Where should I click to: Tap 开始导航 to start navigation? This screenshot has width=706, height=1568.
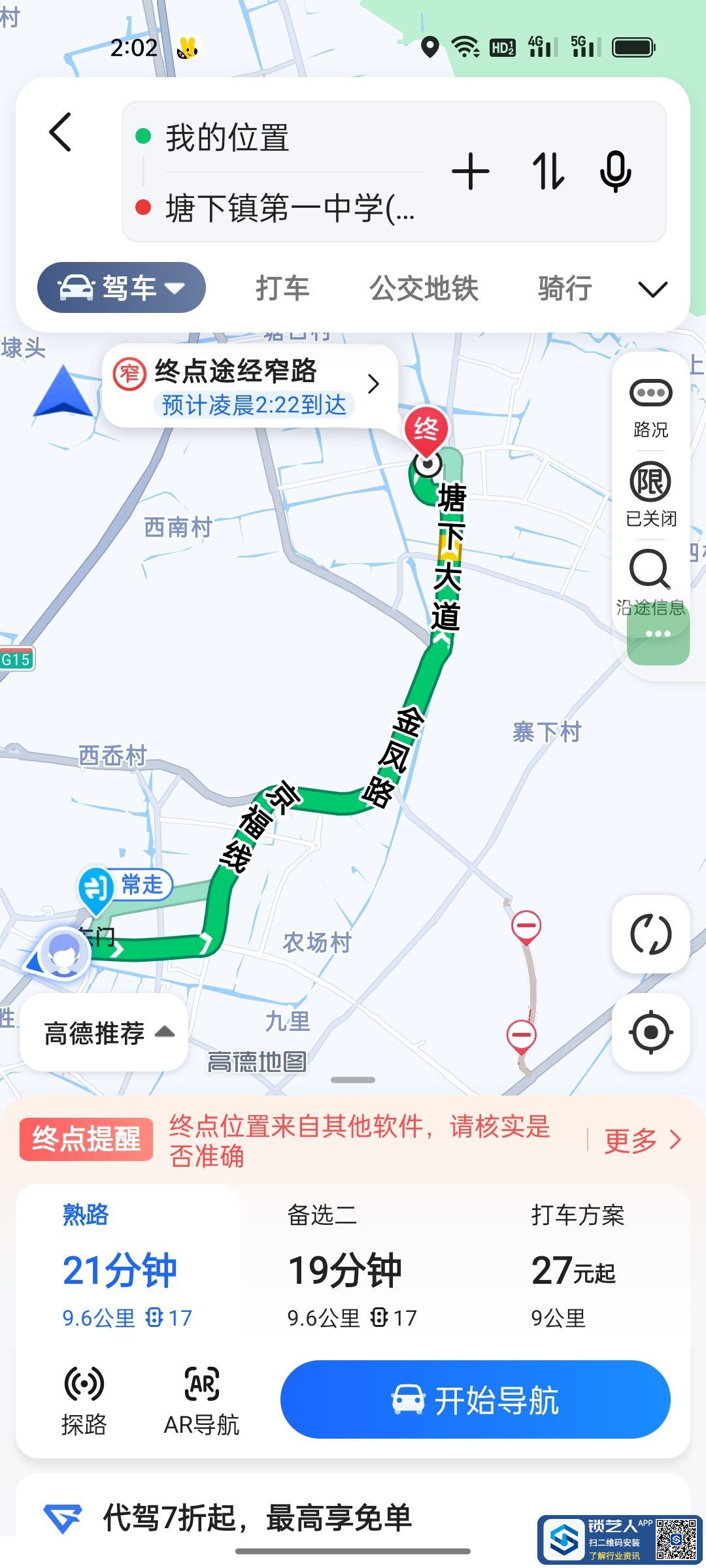click(x=475, y=1400)
